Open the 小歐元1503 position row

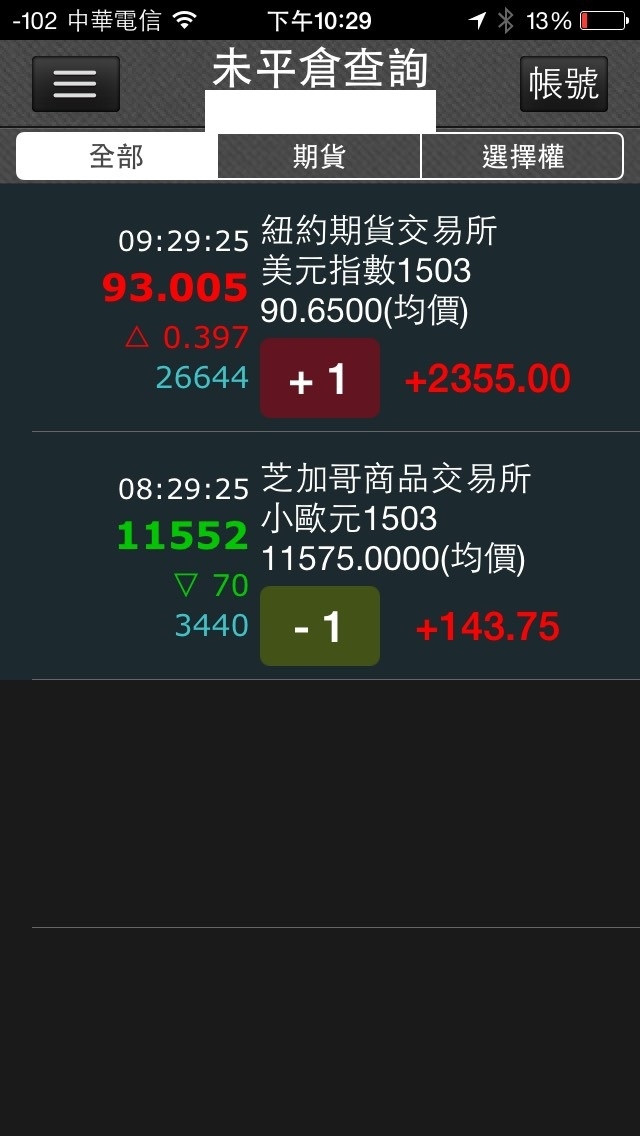pos(320,556)
